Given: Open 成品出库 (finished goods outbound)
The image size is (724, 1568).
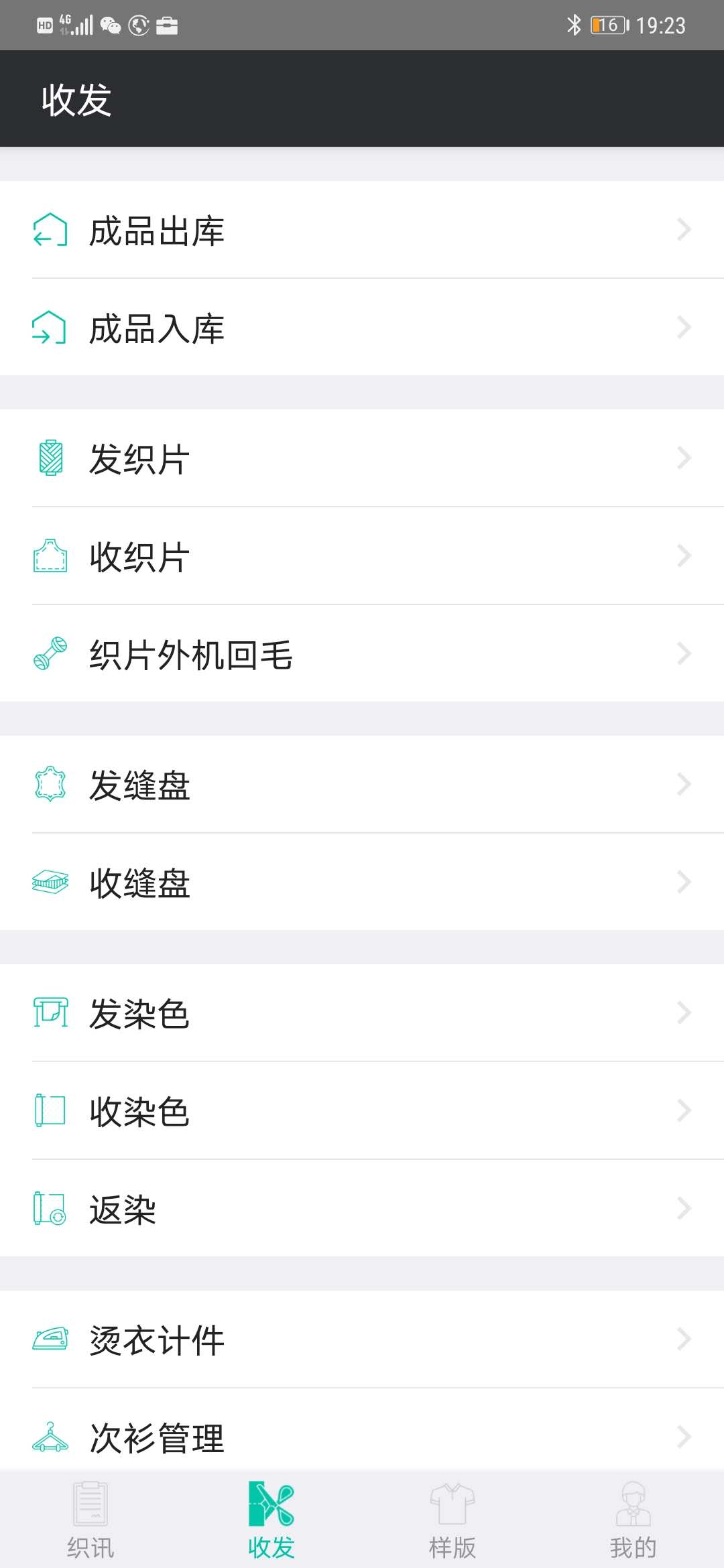Looking at the screenshot, I should (362, 230).
